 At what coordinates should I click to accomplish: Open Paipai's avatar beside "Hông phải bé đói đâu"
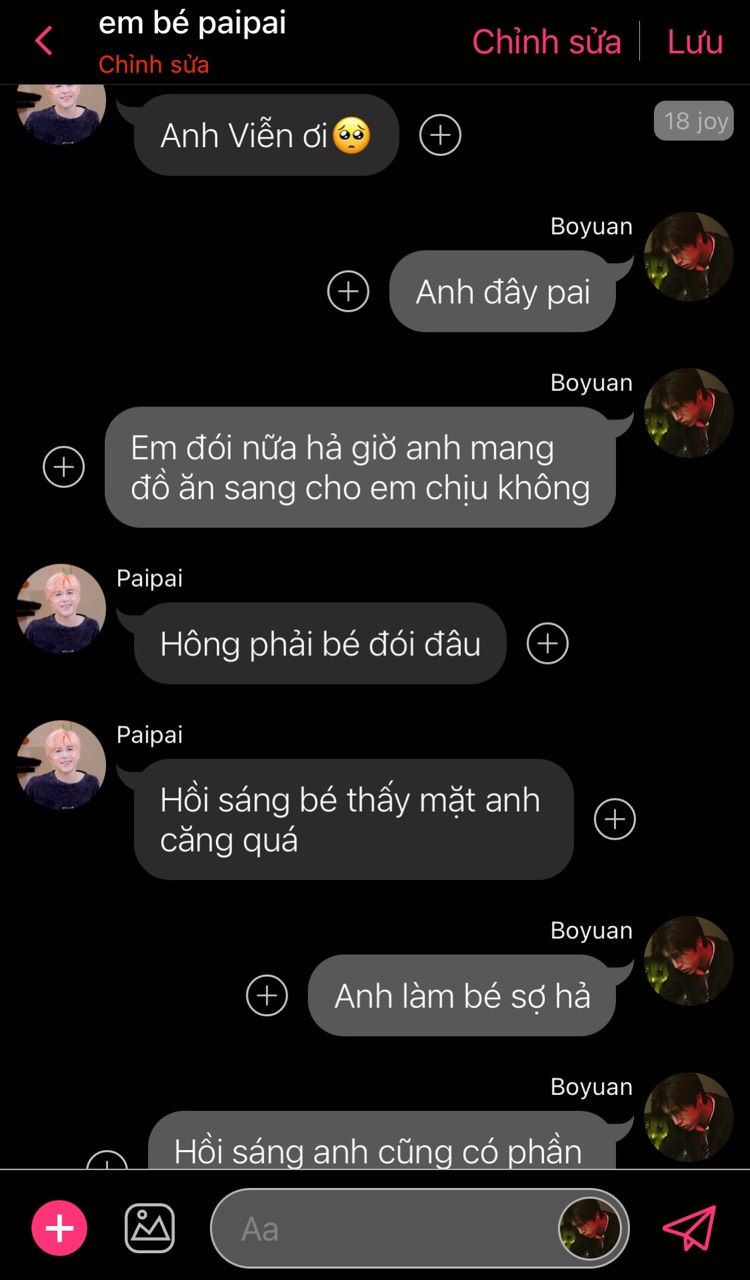click(62, 609)
